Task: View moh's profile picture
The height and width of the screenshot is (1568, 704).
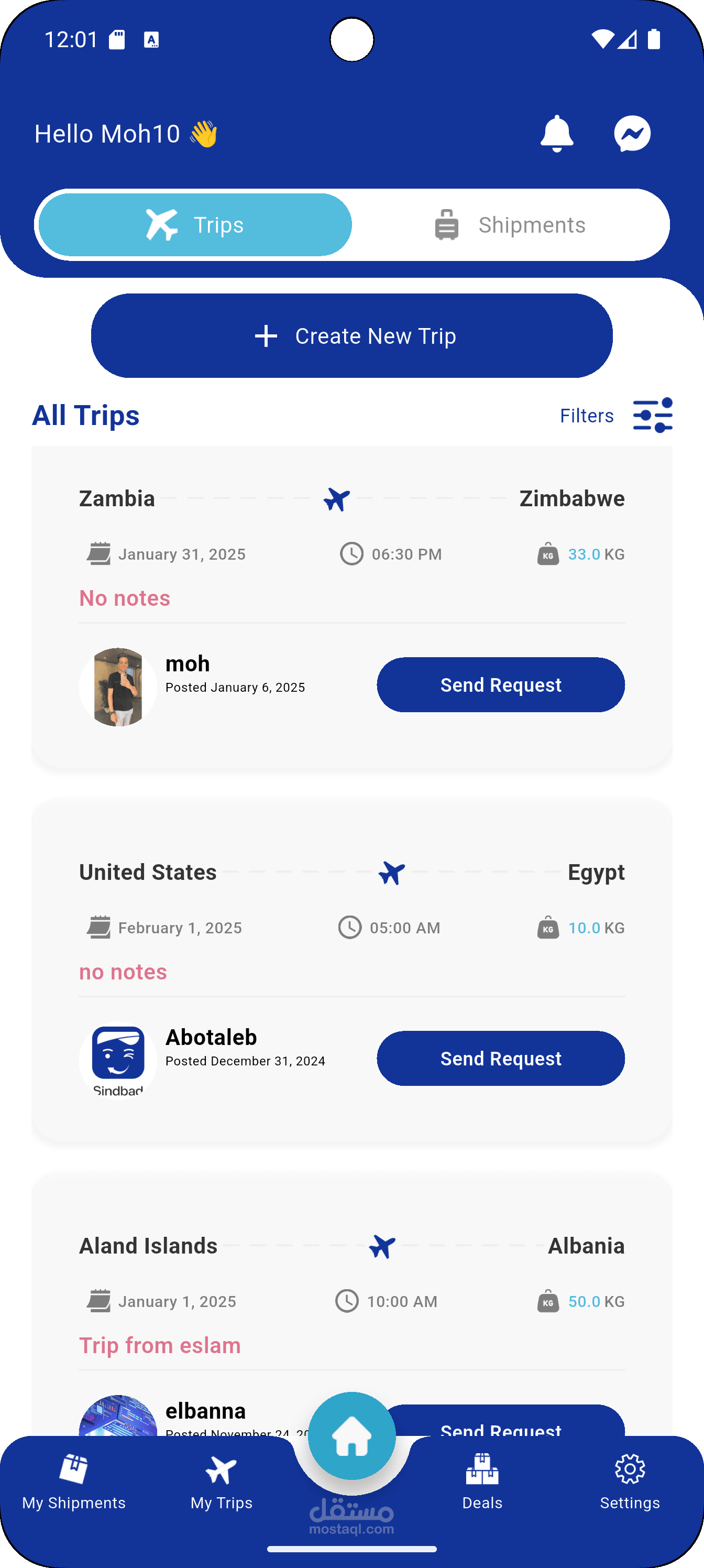Action: [x=118, y=687]
